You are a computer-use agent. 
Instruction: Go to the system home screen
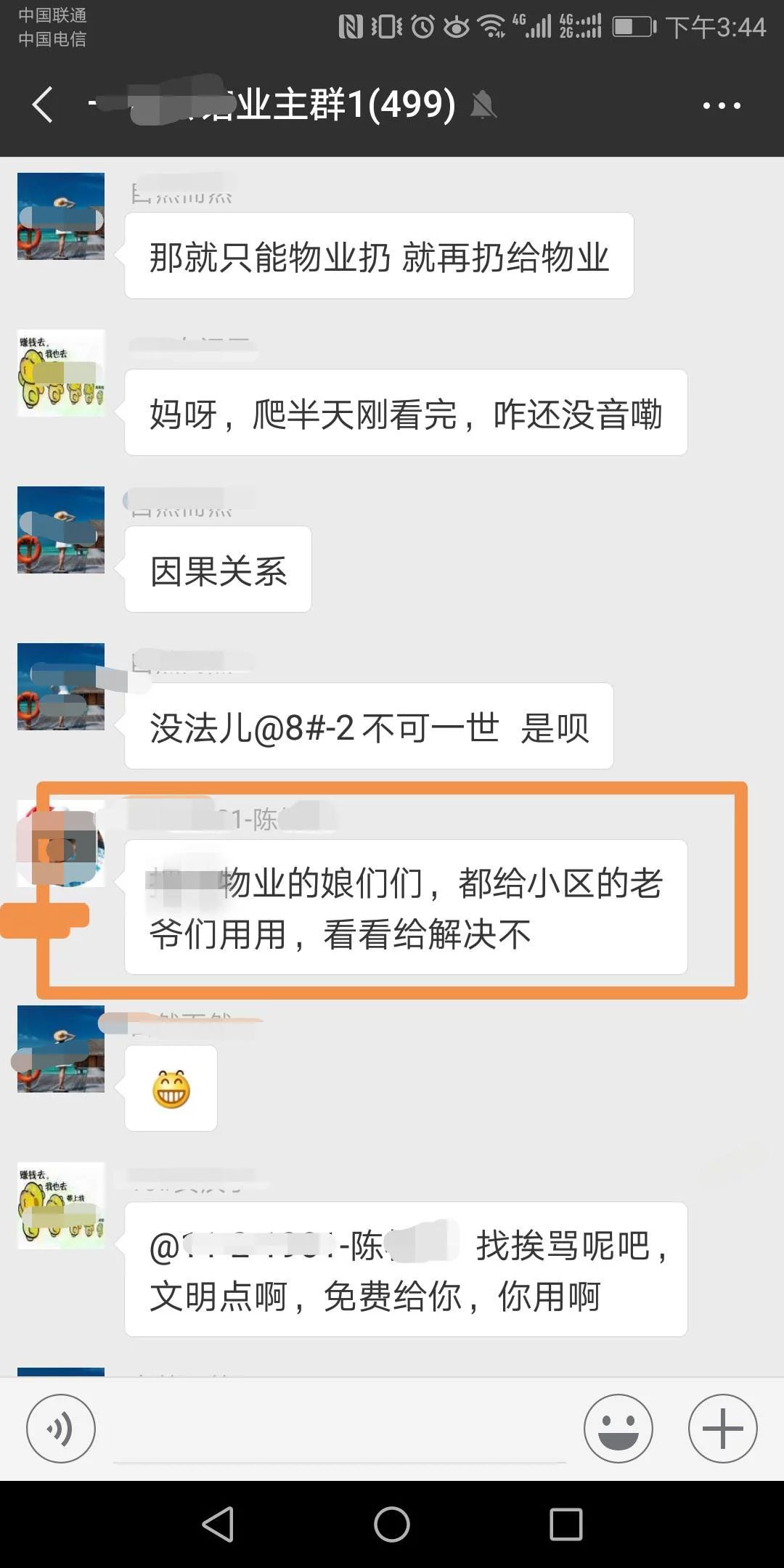click(392, 1524)
